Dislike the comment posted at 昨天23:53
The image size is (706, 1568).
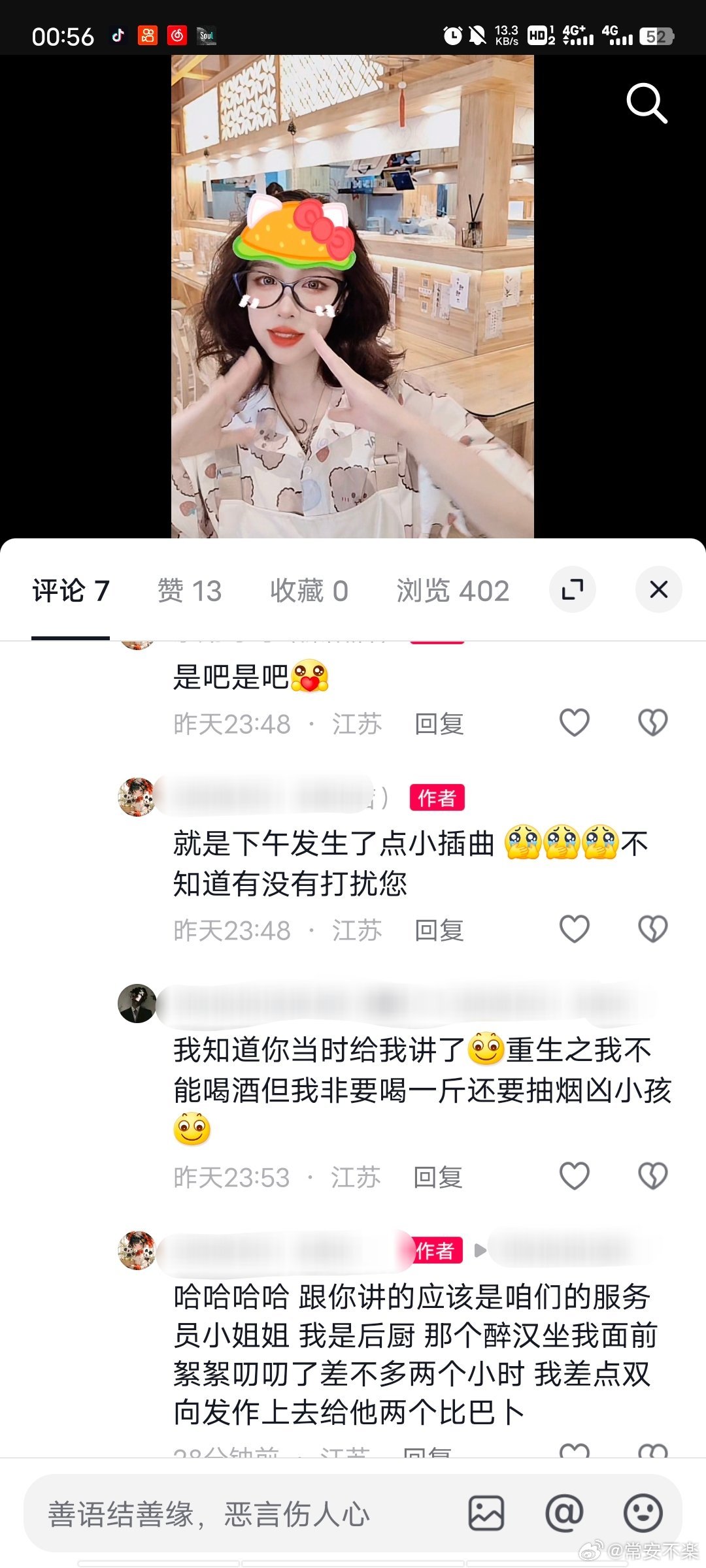click(x=652, y=1176)
